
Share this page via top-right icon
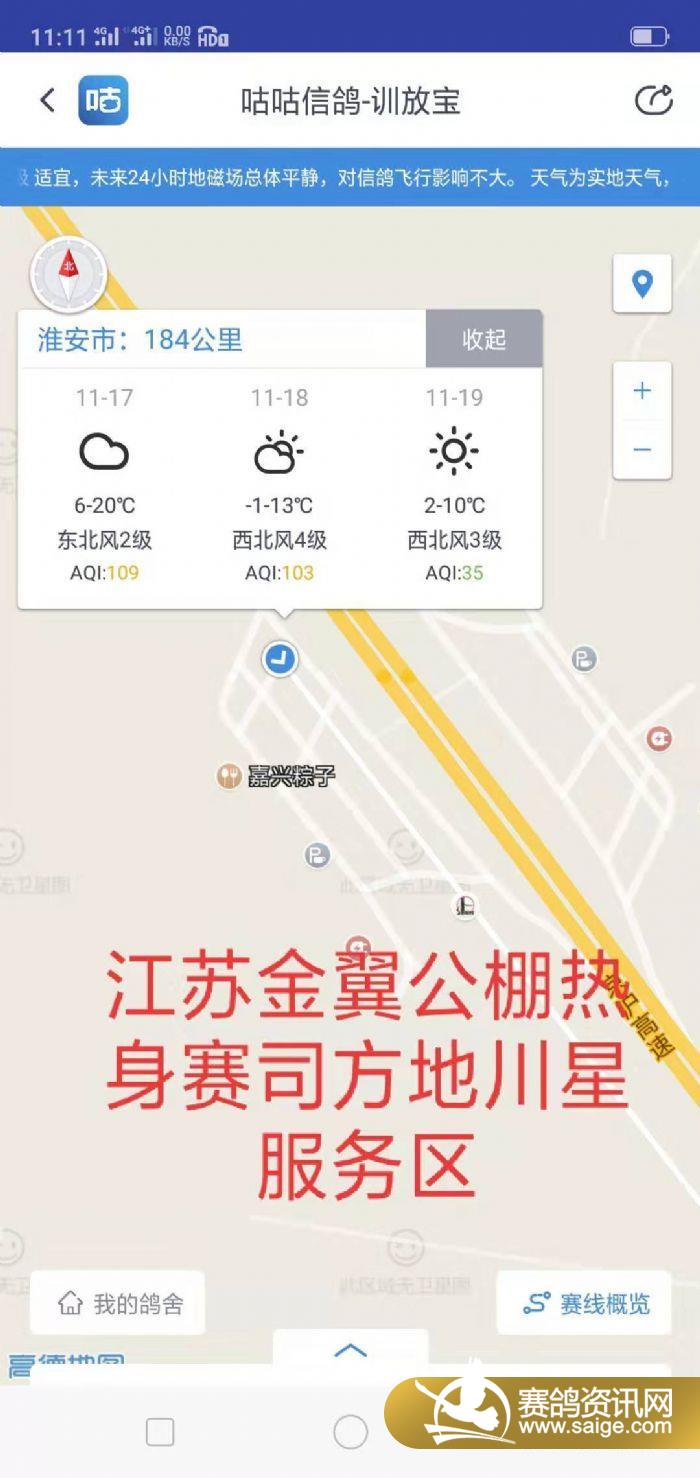pos(653,100)
